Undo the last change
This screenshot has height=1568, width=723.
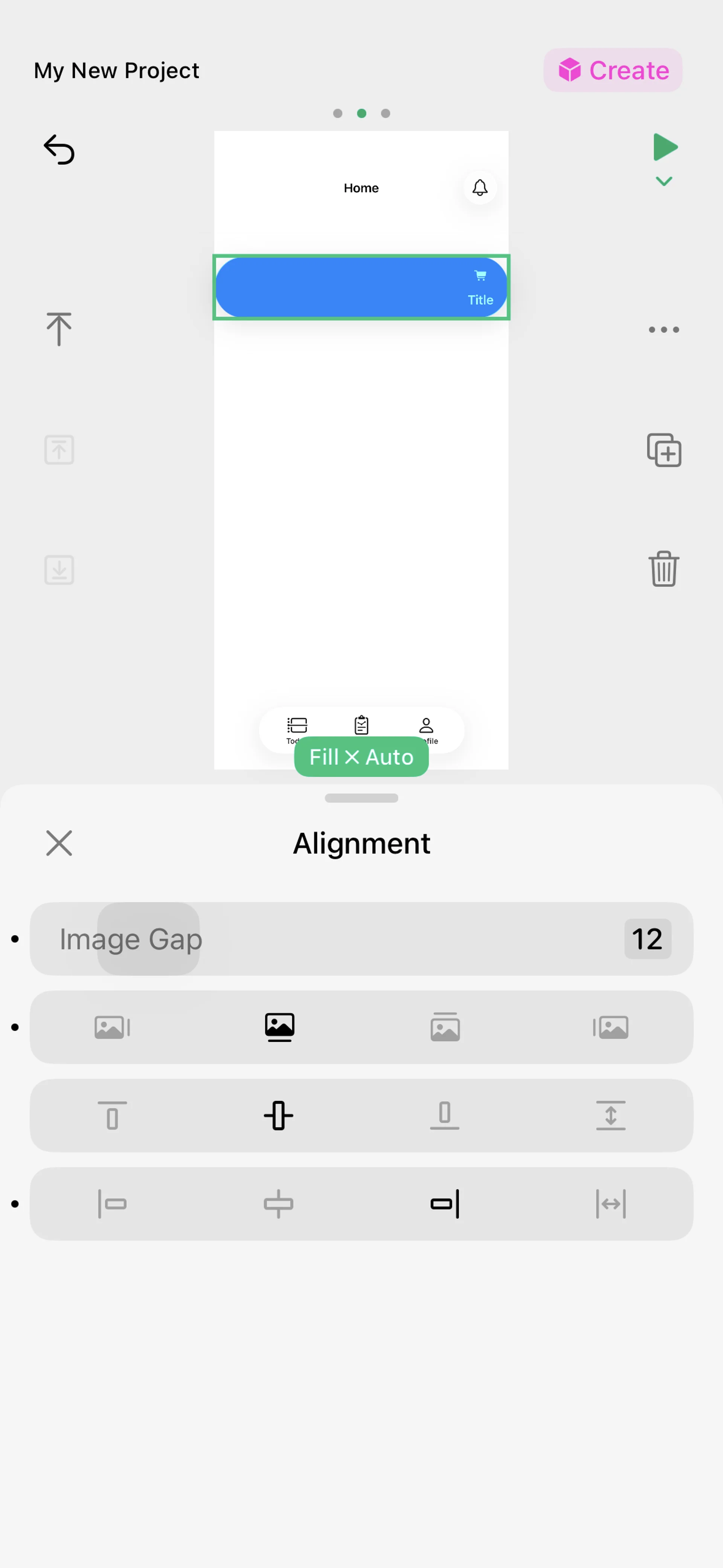pos(59,149)
